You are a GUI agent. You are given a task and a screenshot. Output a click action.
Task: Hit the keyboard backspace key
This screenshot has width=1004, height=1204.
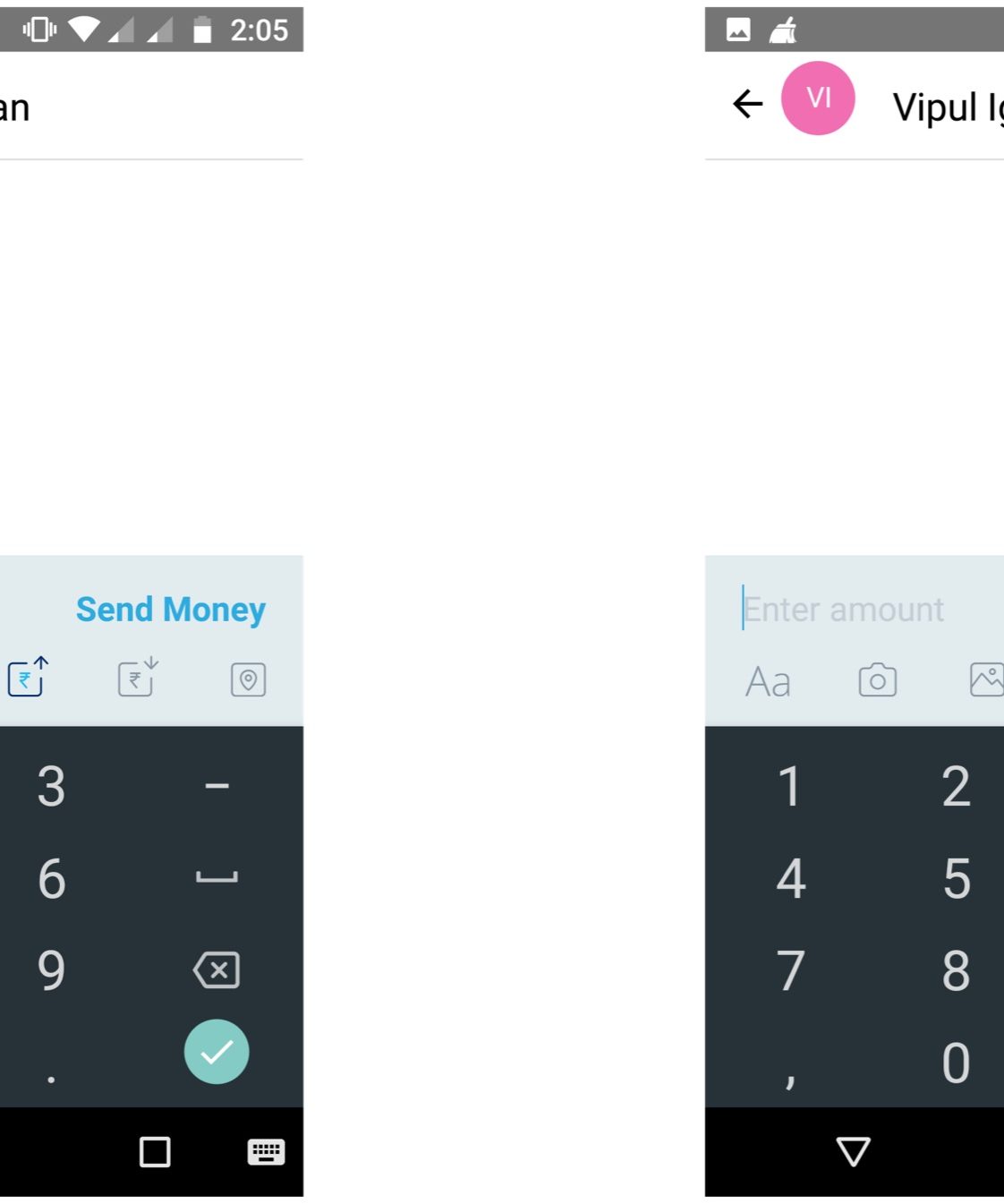click(217, 970)
